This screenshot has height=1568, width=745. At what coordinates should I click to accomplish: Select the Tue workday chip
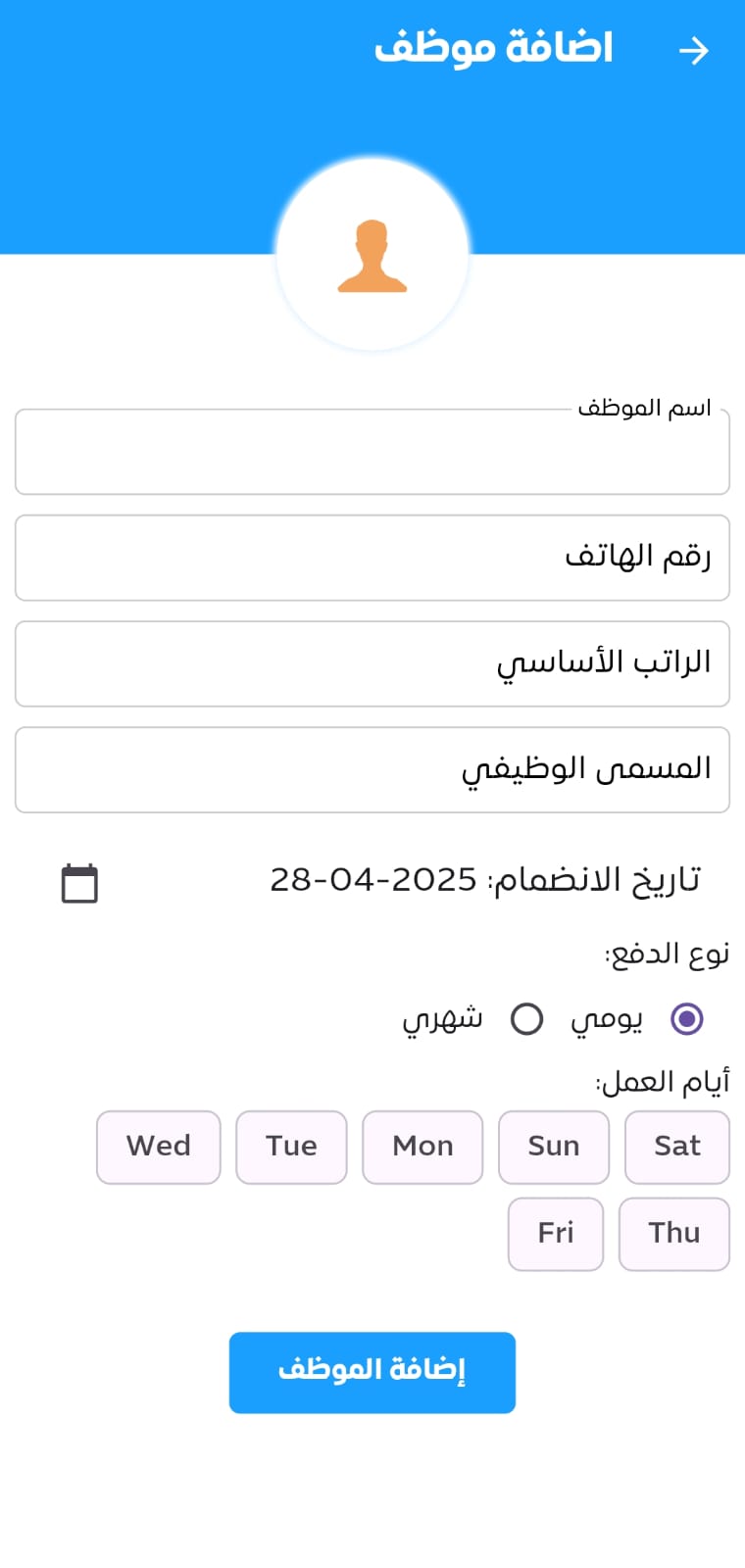291,1147
